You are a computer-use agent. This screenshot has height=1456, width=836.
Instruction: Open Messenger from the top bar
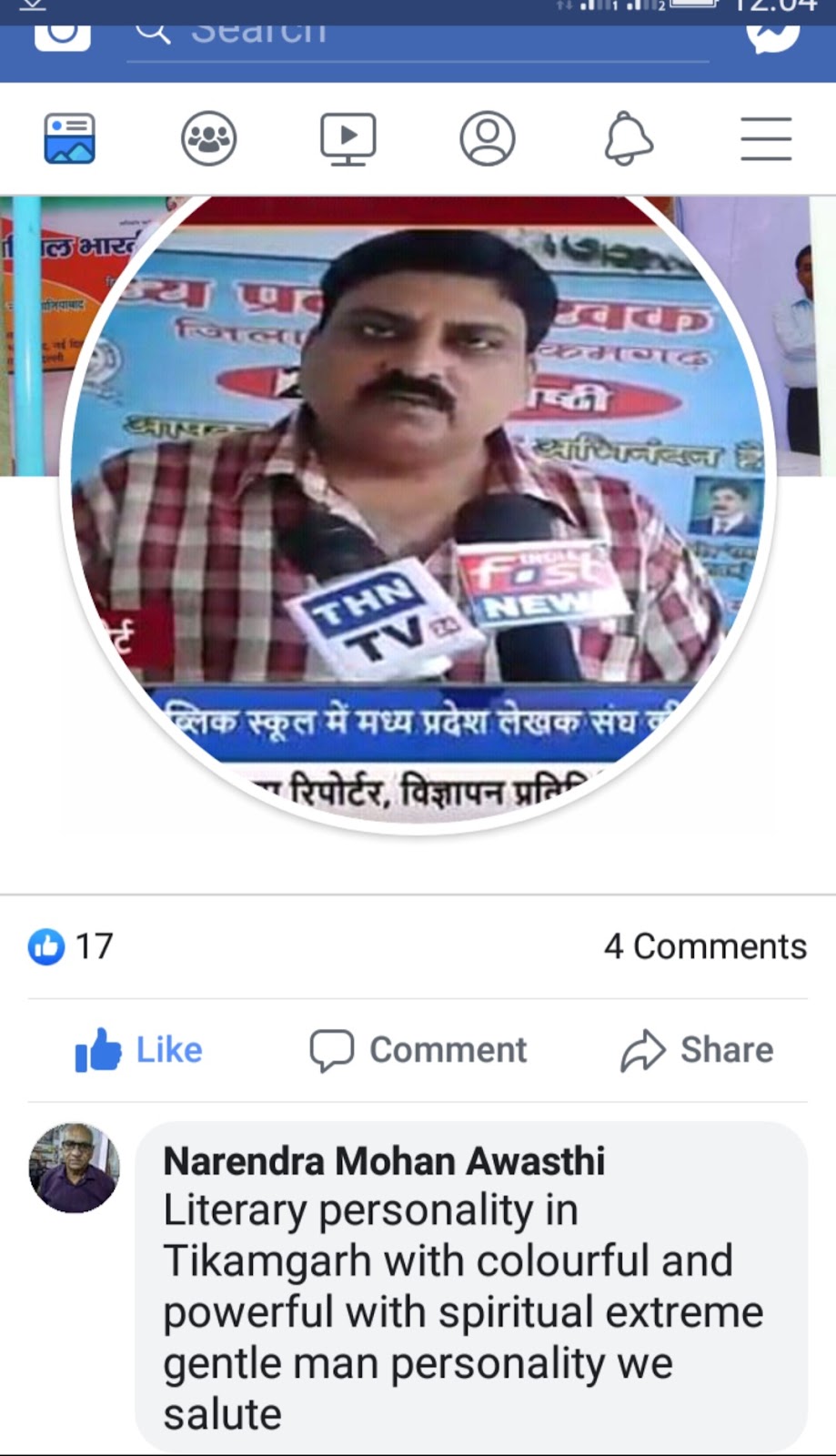pyautogui.click(x=772, y=38)
